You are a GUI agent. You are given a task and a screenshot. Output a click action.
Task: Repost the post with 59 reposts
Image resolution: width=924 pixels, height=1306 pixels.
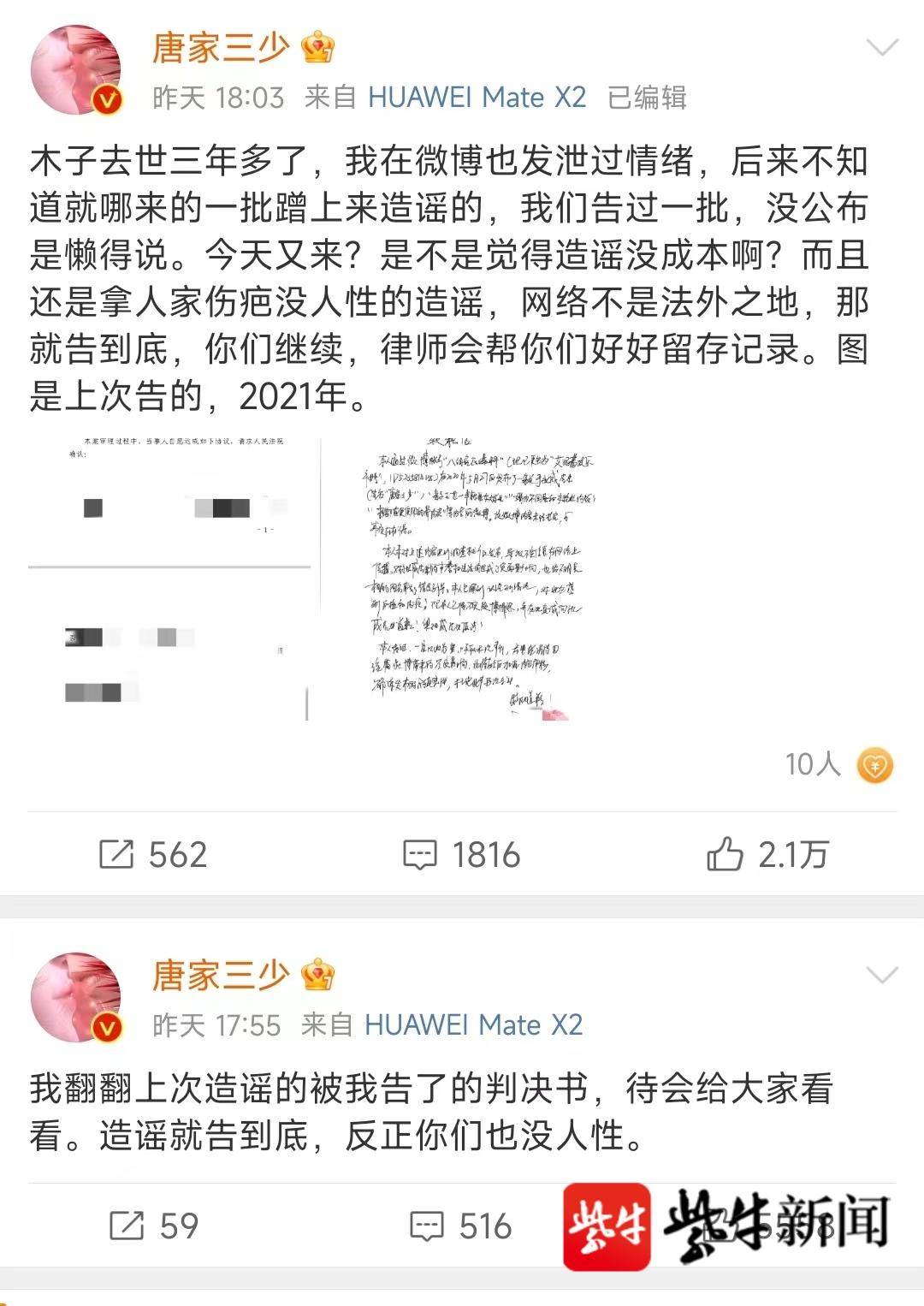(x=153, y=1226)
